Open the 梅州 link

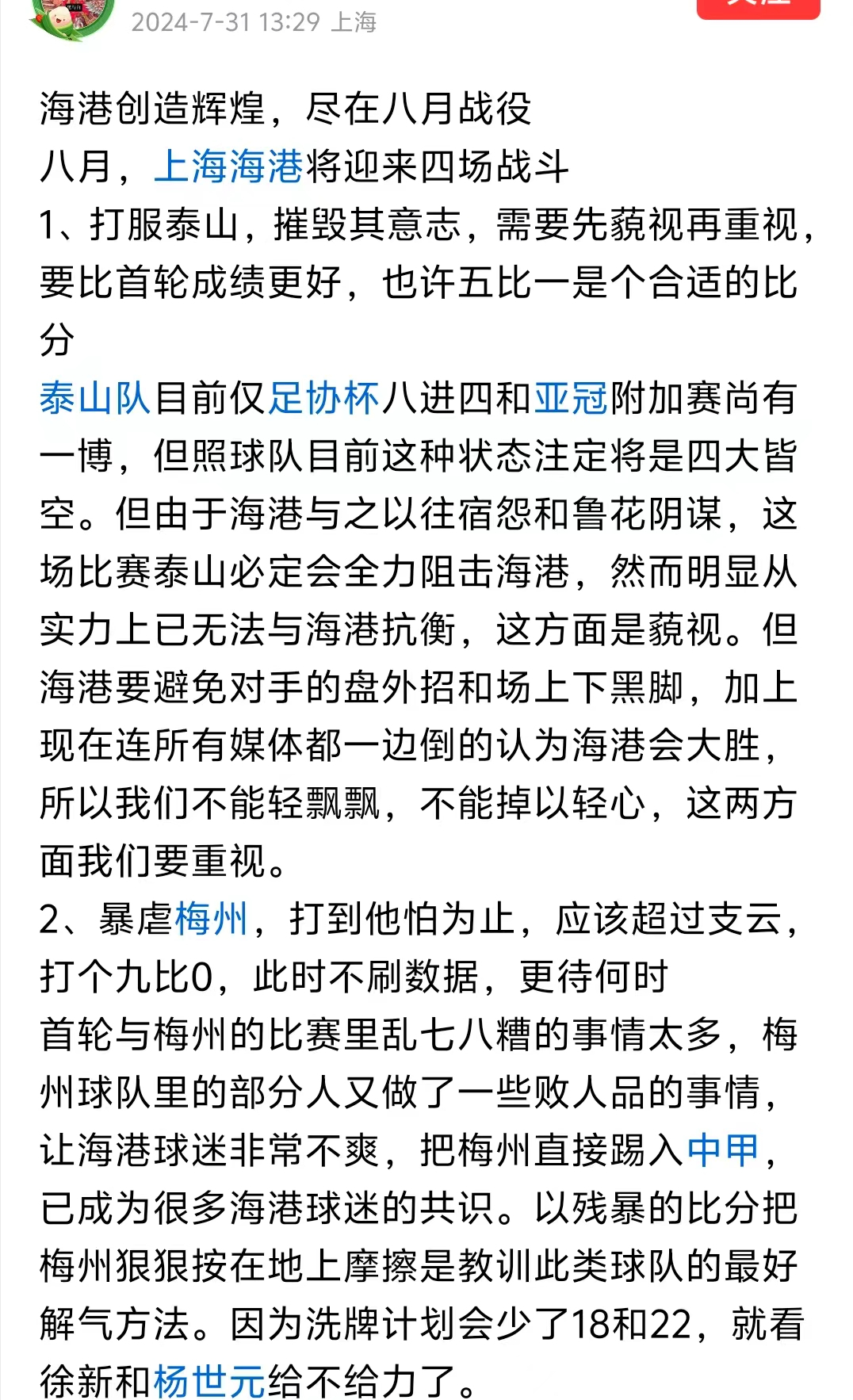pos(211,919)
